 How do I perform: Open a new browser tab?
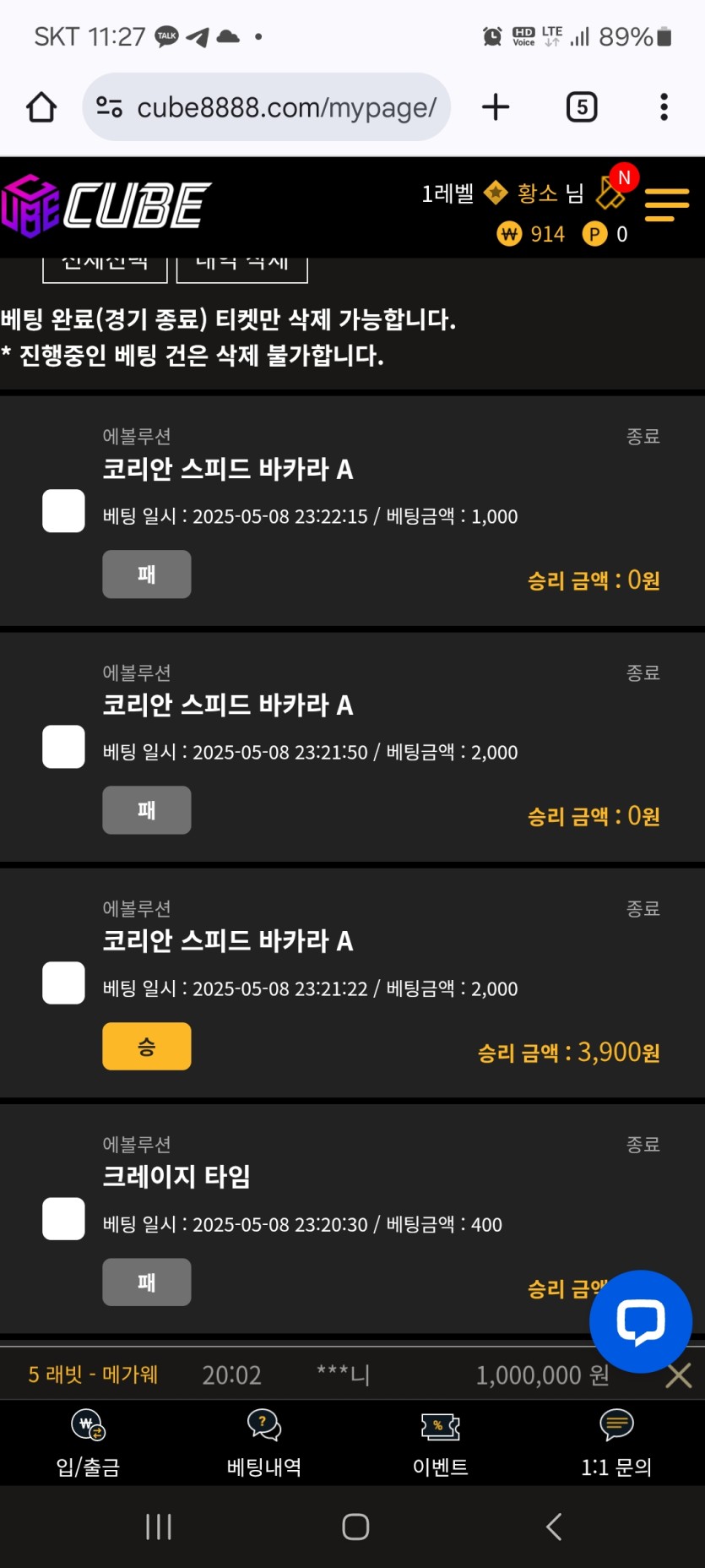click(x=496, y=107)
